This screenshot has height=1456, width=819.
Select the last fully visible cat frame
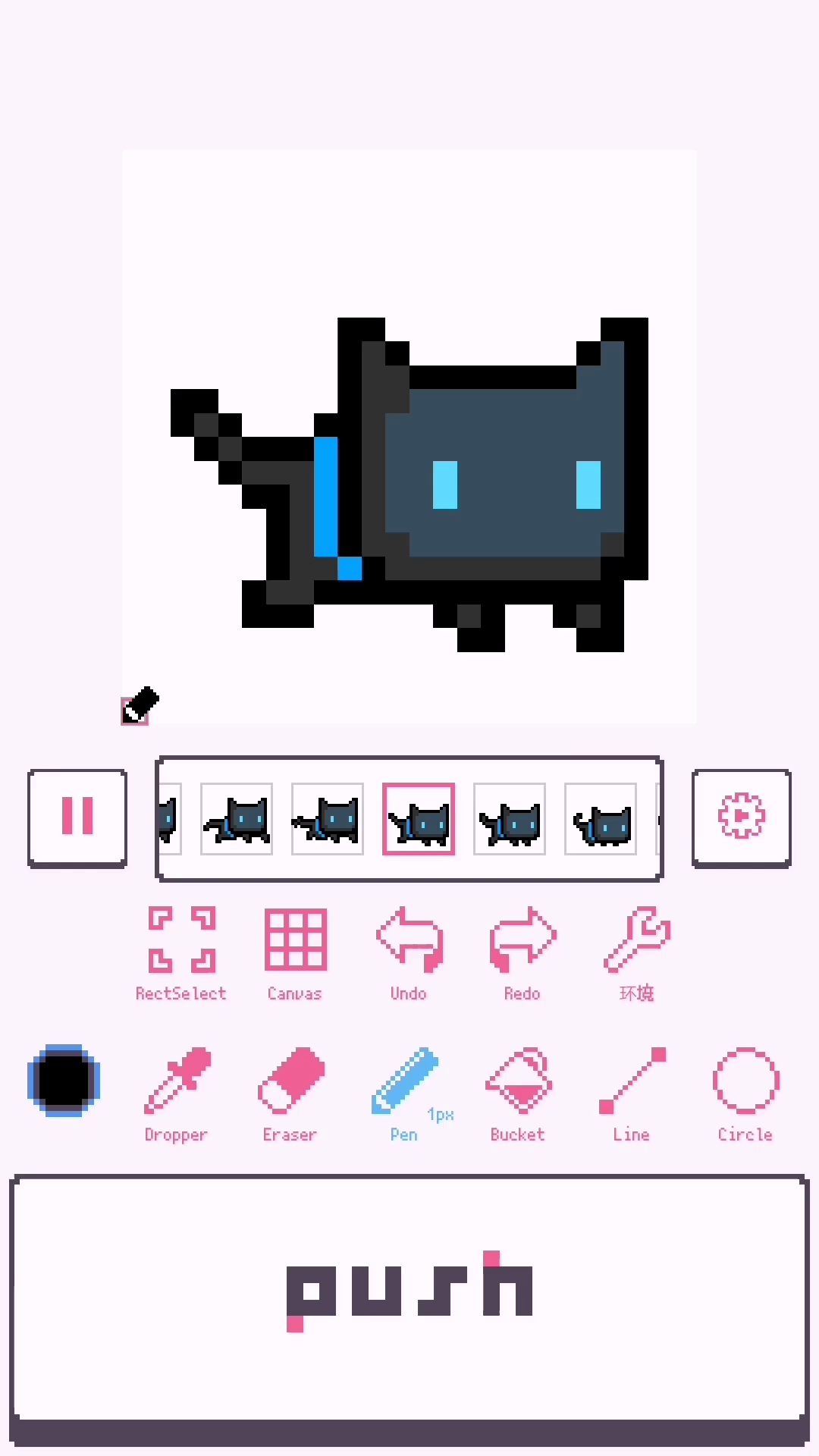pos(601,819)
